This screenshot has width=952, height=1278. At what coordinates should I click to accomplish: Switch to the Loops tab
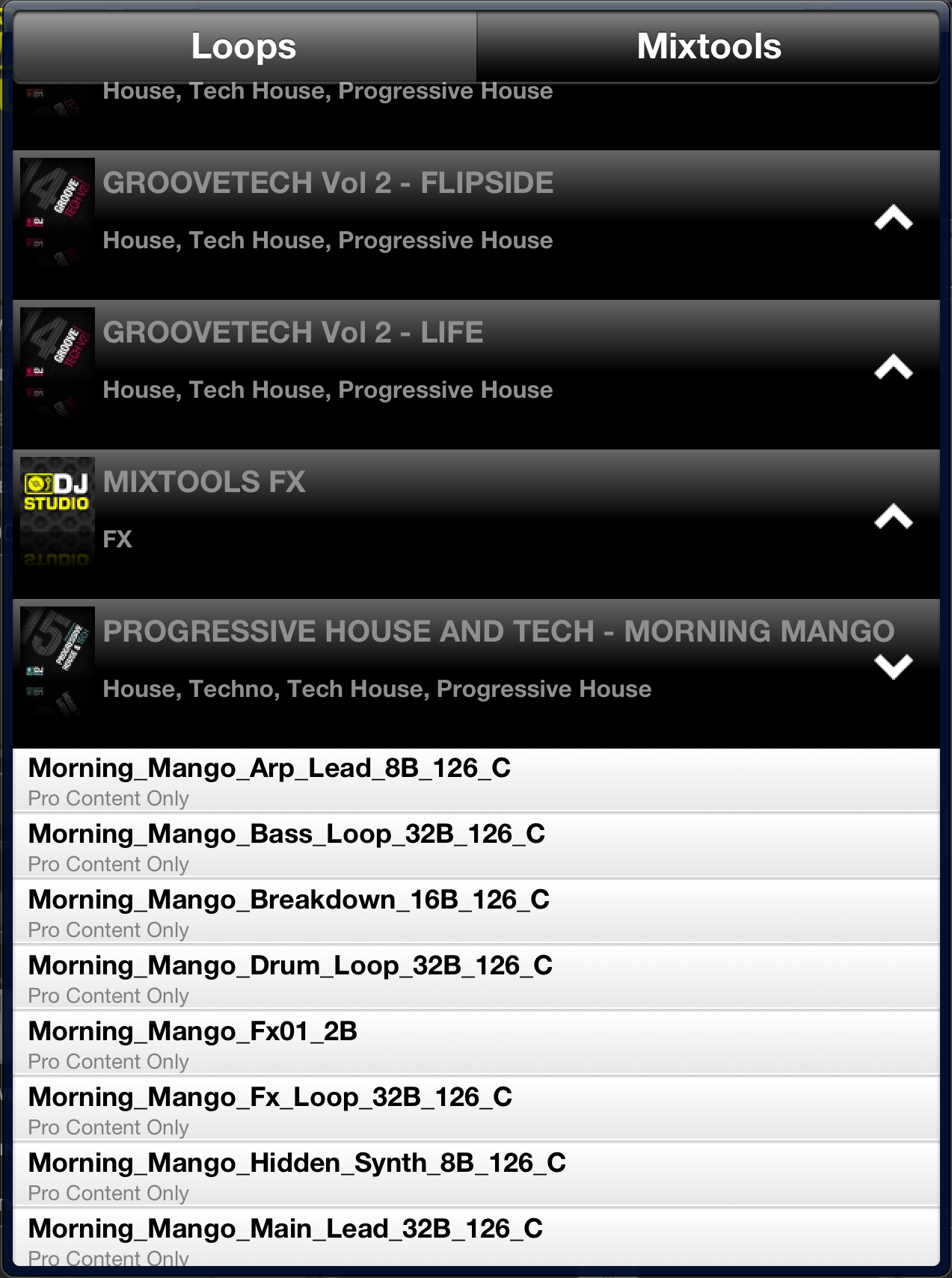click(244, 46)
